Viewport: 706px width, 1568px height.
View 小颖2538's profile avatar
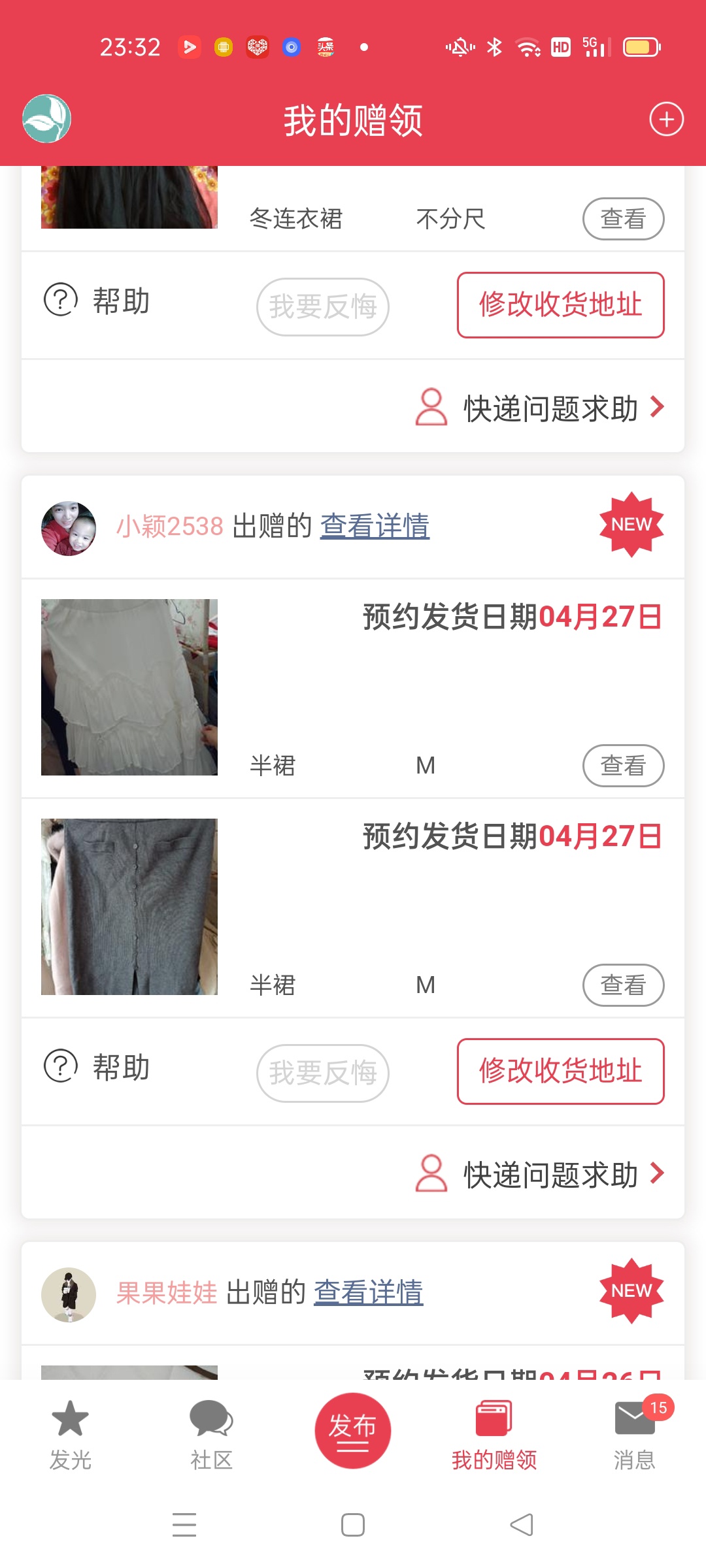(69, 528)
